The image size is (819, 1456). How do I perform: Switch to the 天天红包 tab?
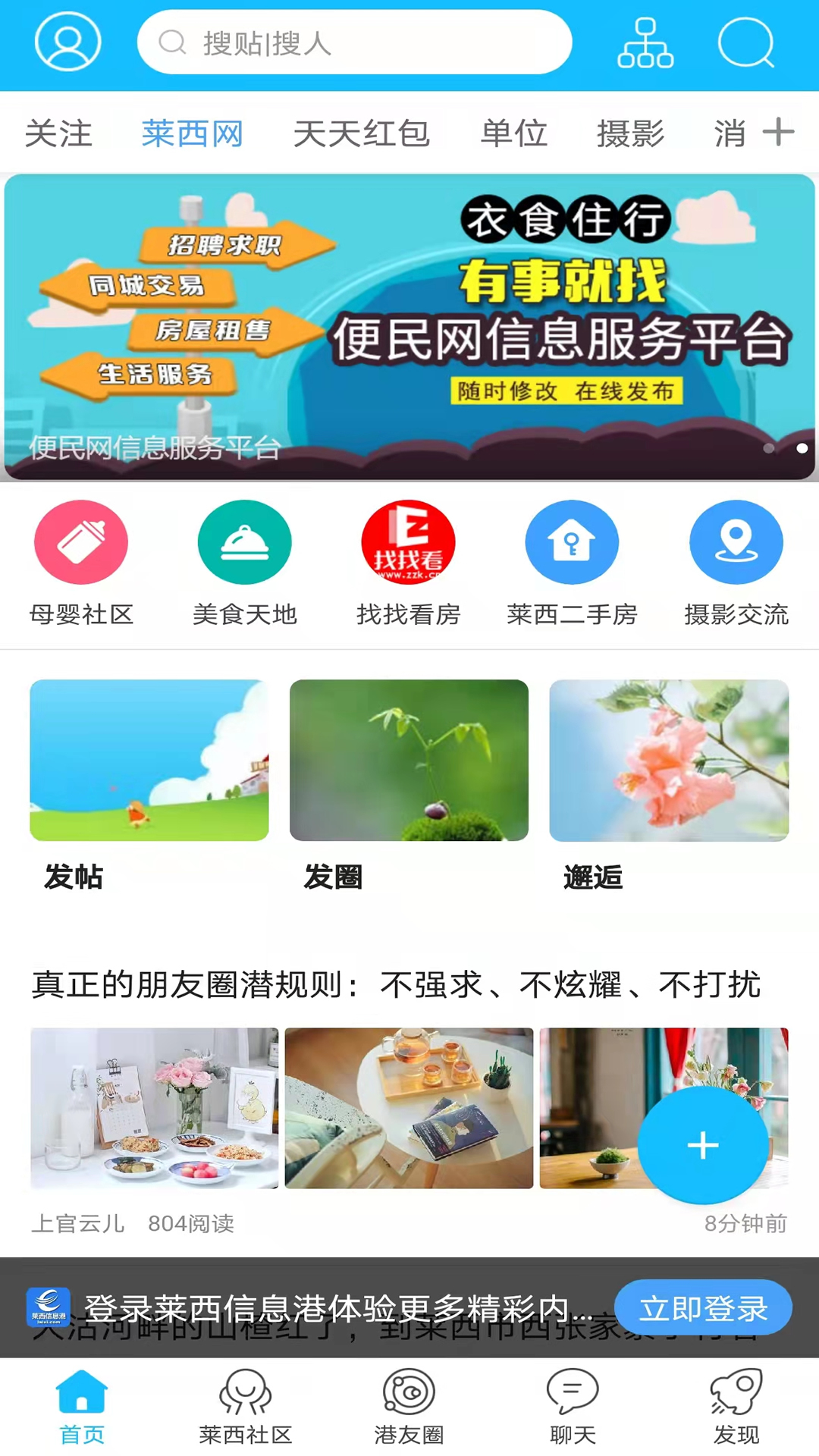tap(361, 133)
